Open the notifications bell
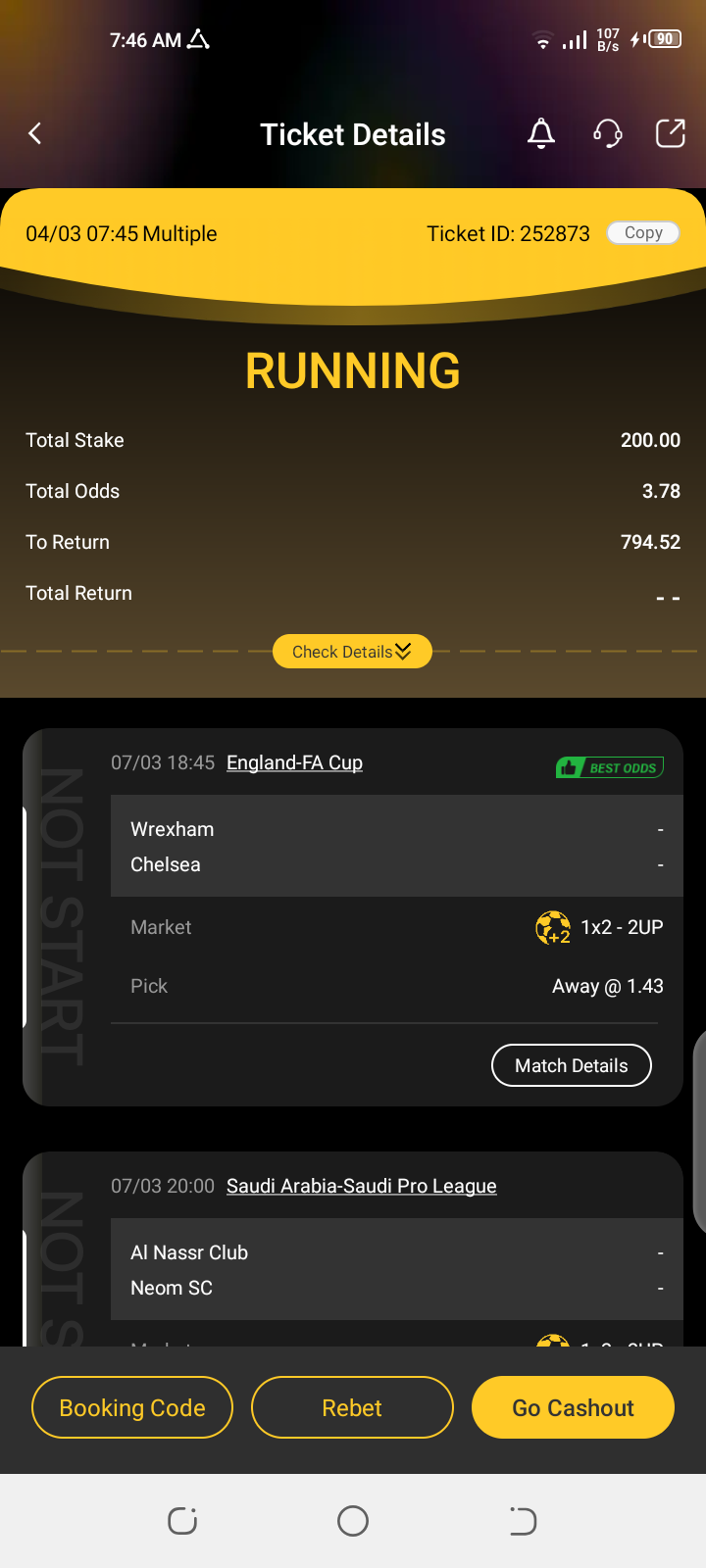Screen dimensions: 706x1568 coord(541,133)
